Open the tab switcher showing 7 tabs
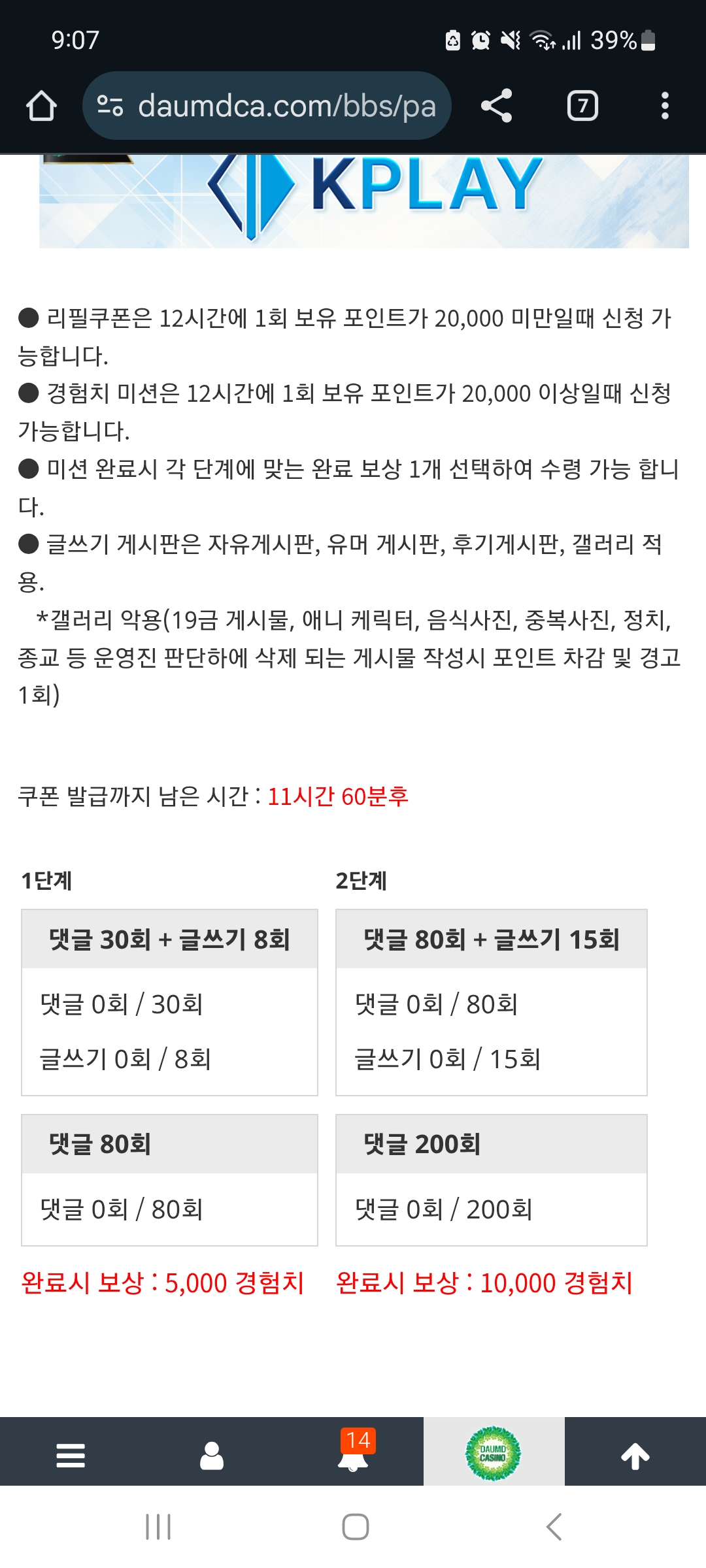 pos(582,106)
